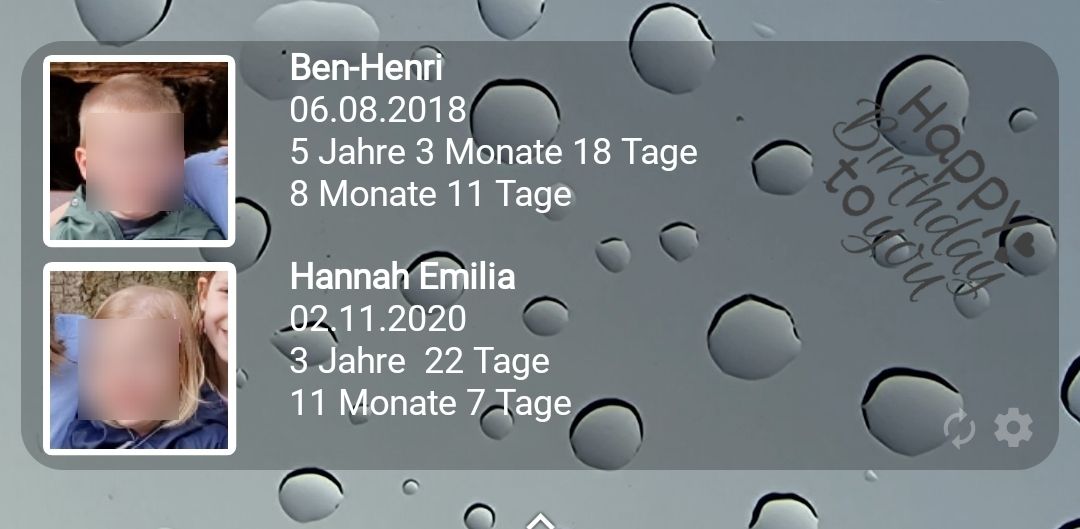The image size is (1080, 529).
Task: Refresh the birthday widget
Action: click(x=958, y=429)
